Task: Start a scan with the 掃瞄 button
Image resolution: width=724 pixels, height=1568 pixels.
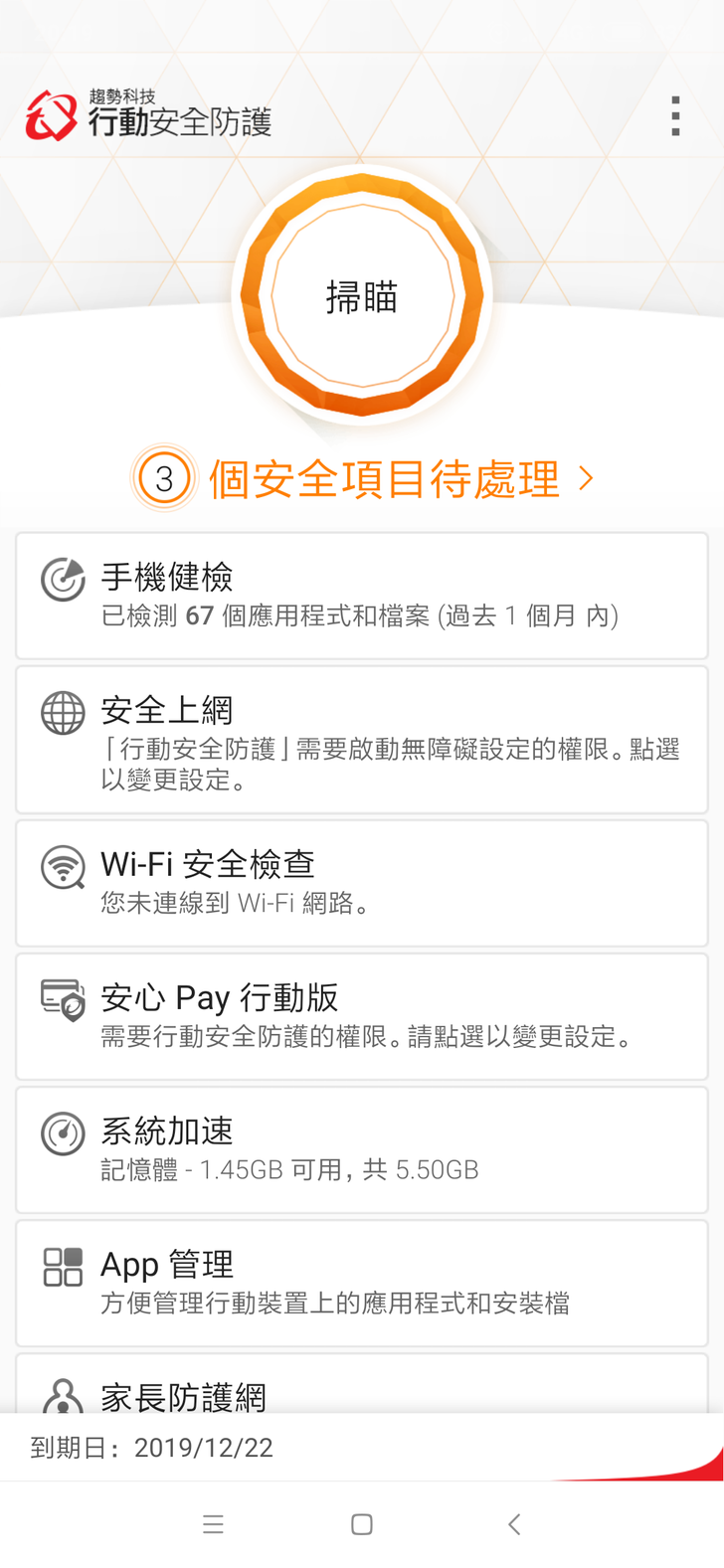Action: [x=362, y=296]
